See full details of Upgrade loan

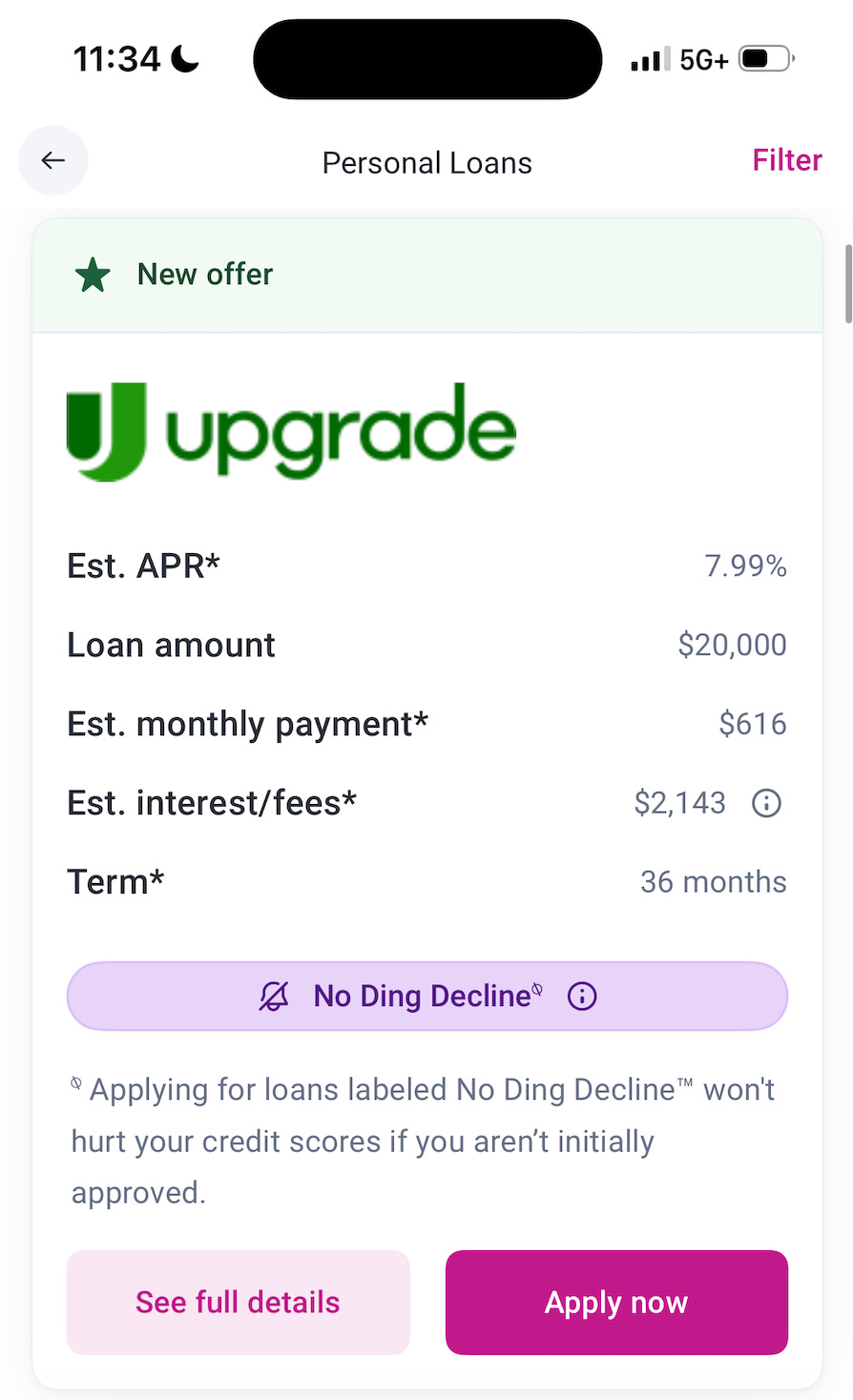238,1302
